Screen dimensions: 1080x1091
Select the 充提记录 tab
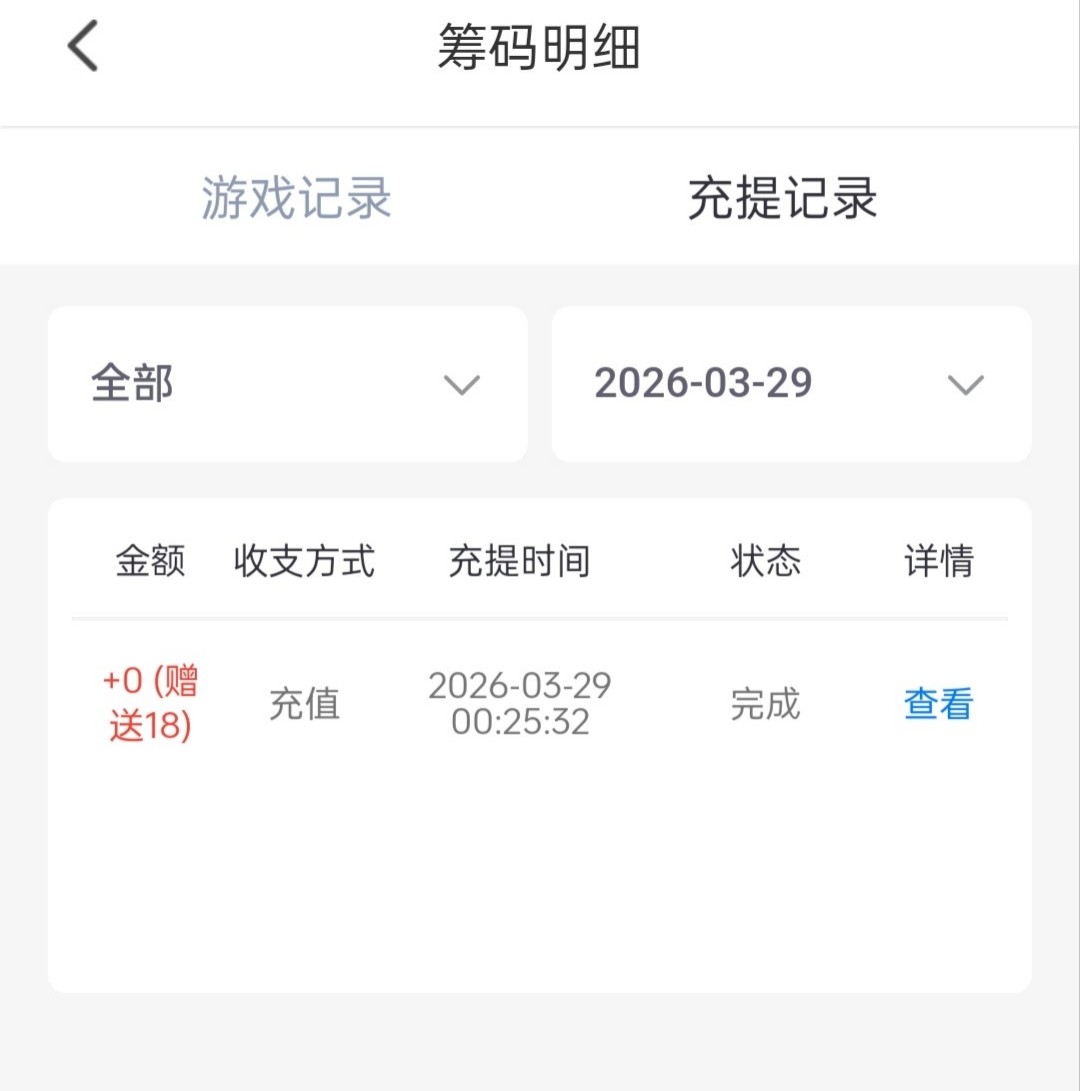(x=782, y=198)
